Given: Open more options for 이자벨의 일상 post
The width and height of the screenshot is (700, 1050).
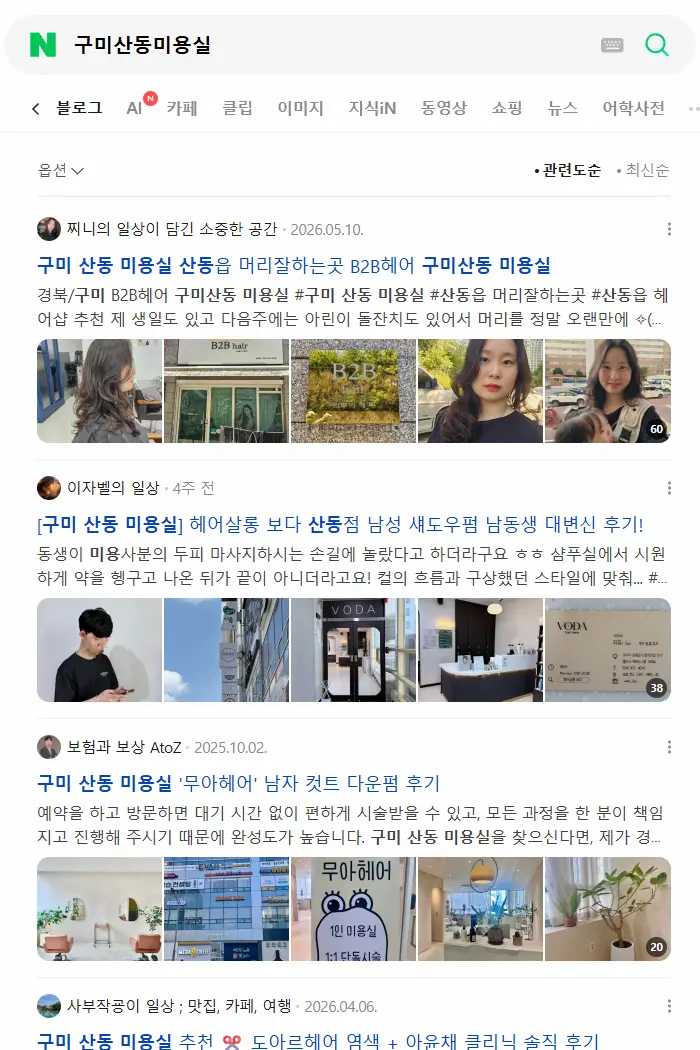Looking at the screenshot, I should [669, 488].
